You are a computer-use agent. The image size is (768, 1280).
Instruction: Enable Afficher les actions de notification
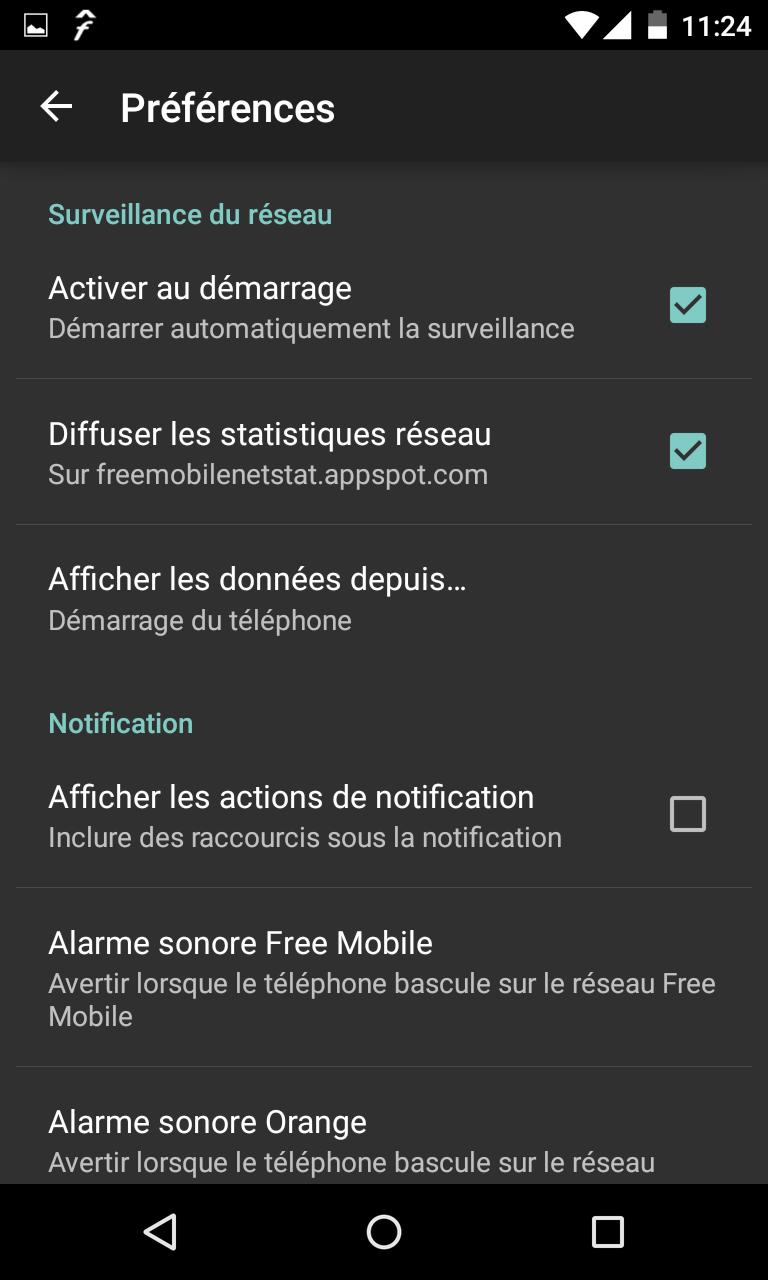pos(687,813)
